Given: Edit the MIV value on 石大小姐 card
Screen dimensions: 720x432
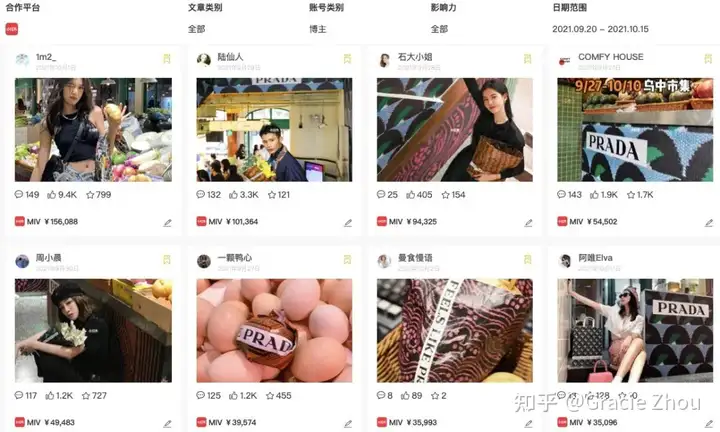Looking at the screenshot, I should (528, 222).
